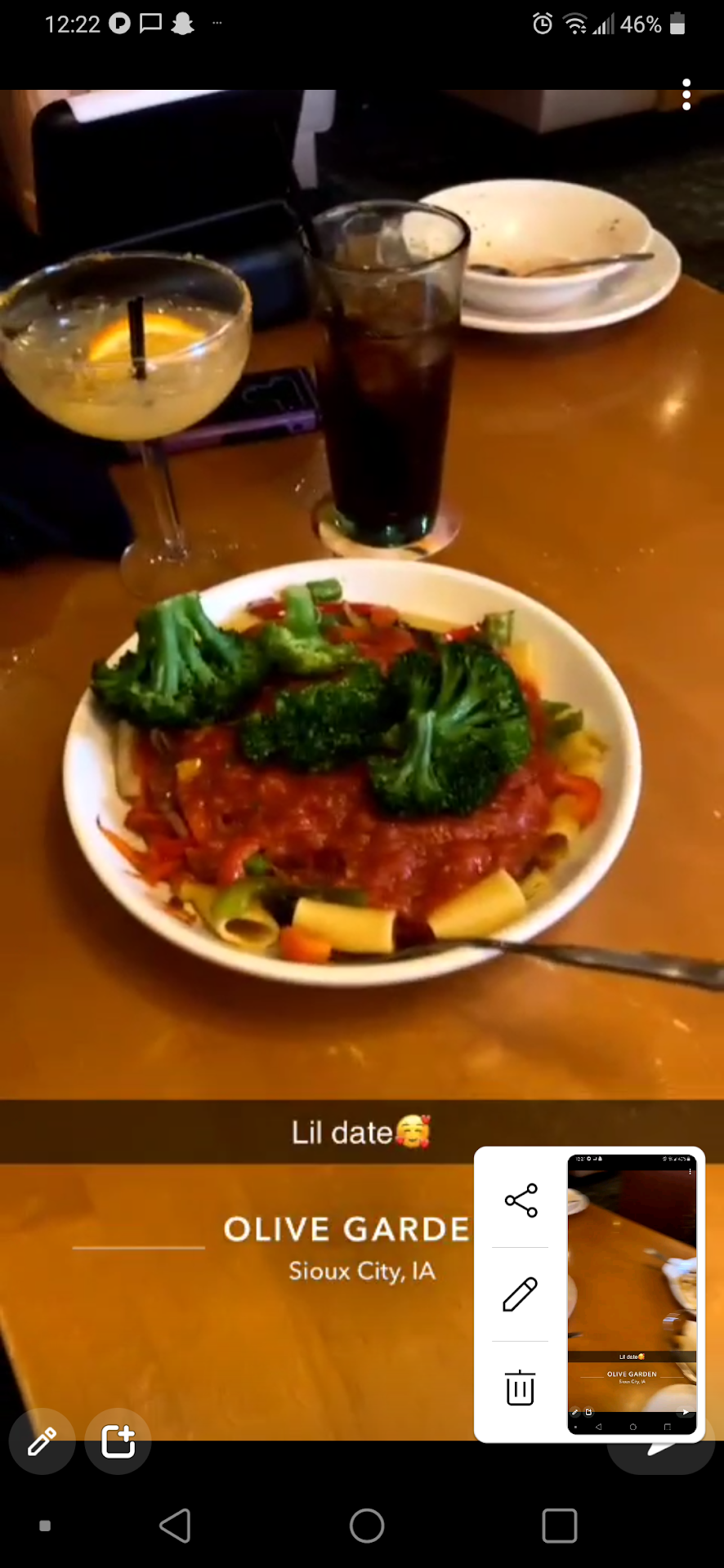Add snap to story

[118, 1441]
